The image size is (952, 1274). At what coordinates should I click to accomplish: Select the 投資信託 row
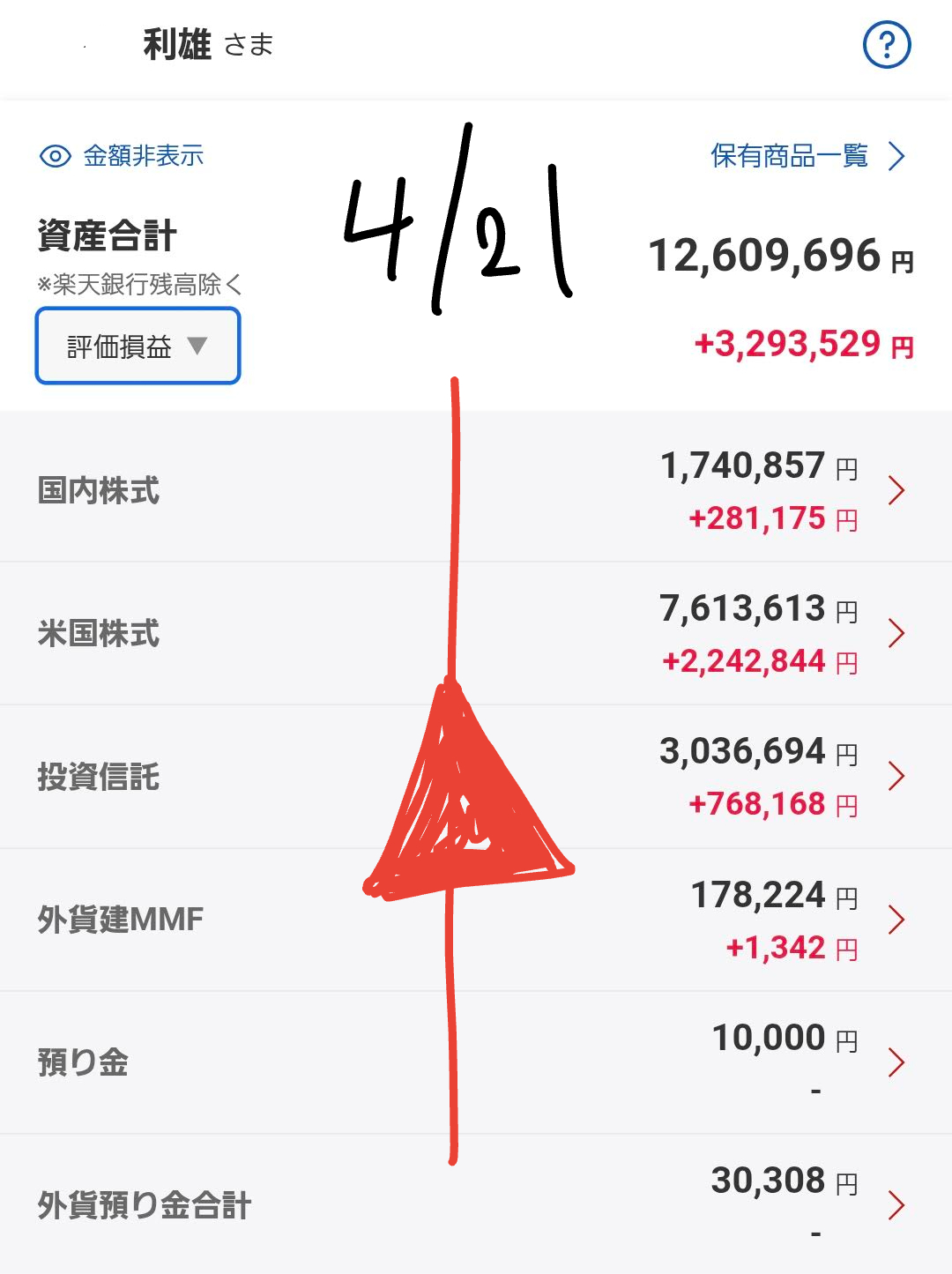click(476, 776)
